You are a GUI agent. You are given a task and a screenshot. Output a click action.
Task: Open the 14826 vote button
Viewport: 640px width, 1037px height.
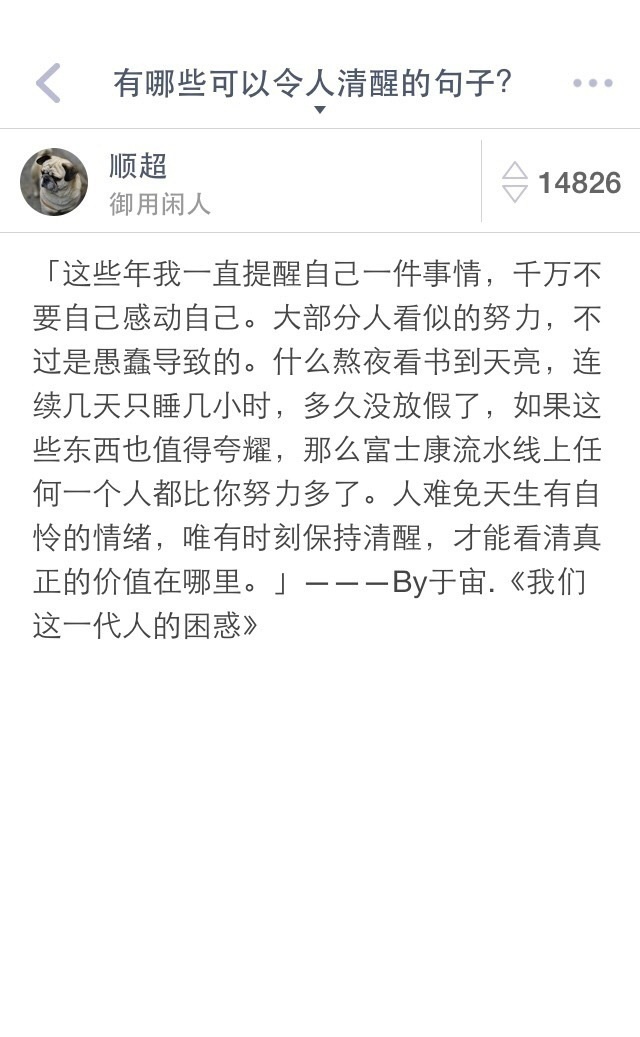click(561, 182)
